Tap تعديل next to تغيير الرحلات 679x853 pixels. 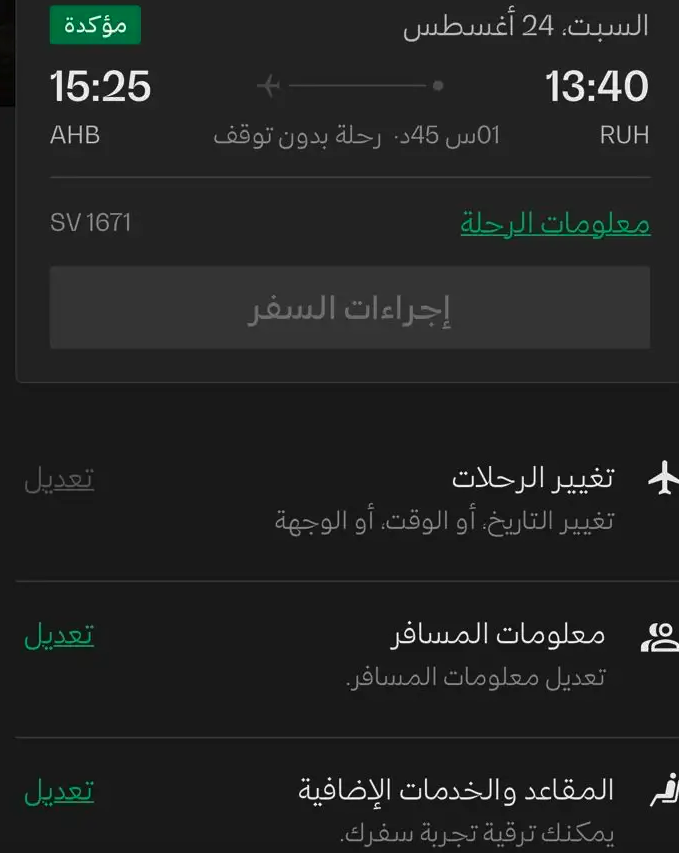tap(59, 479)
